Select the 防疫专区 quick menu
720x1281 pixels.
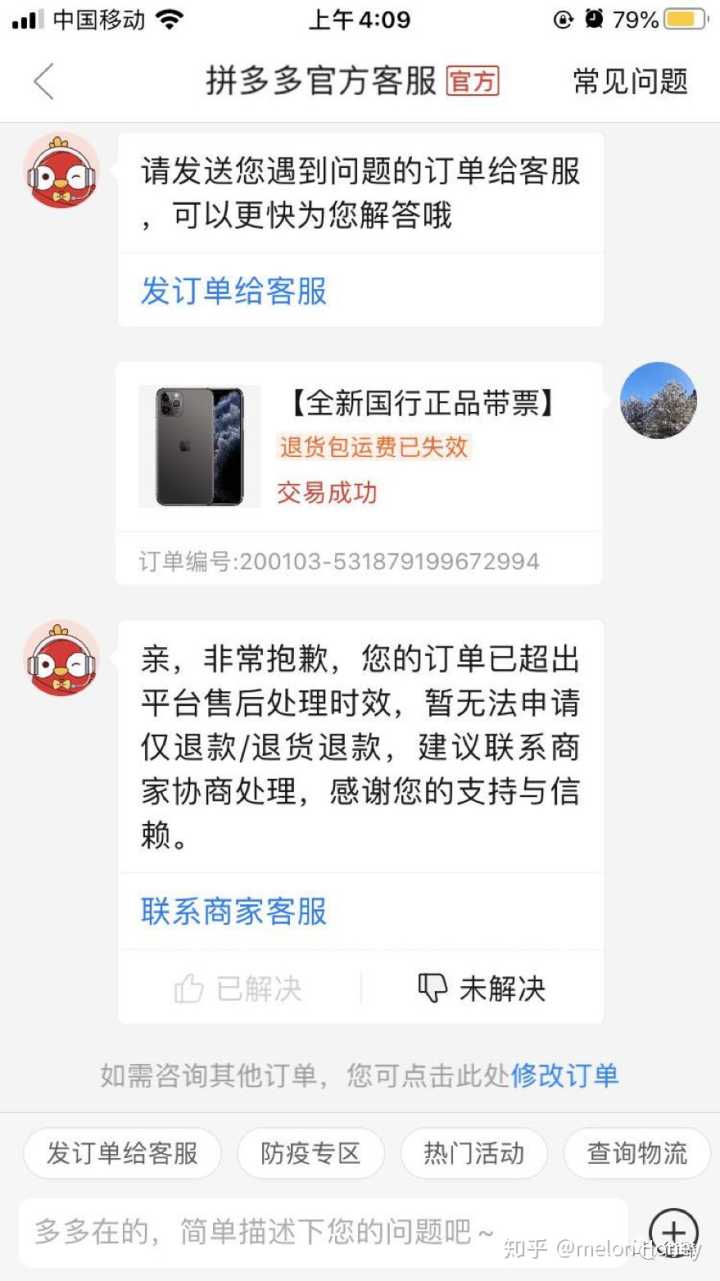click(x=311, y=1152)
